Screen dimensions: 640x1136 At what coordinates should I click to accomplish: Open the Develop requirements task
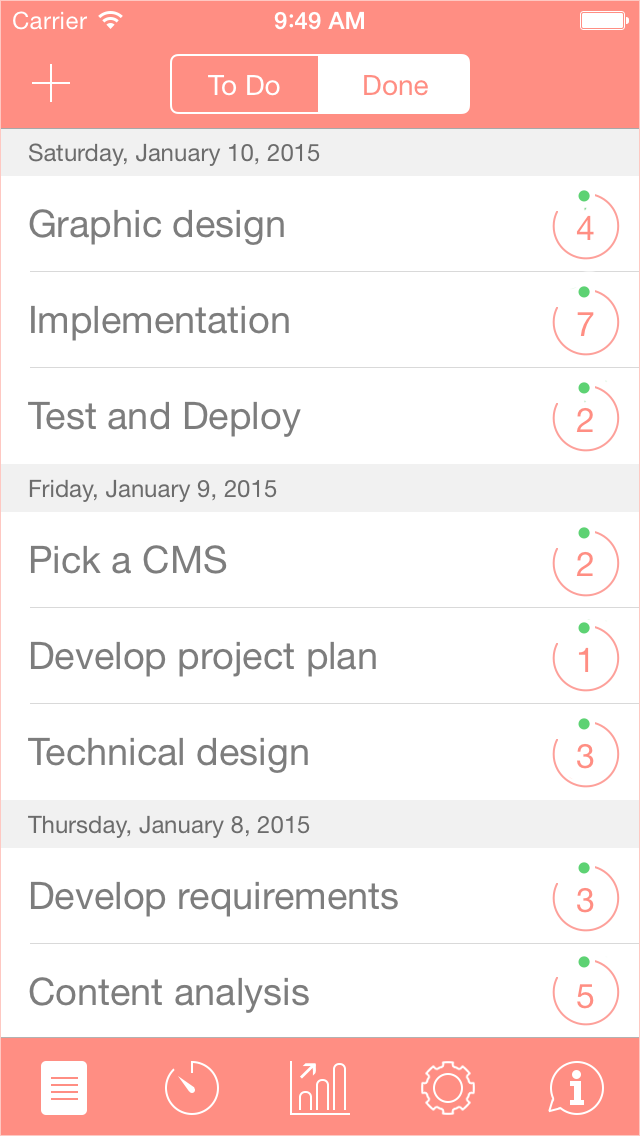coord(320,896)
